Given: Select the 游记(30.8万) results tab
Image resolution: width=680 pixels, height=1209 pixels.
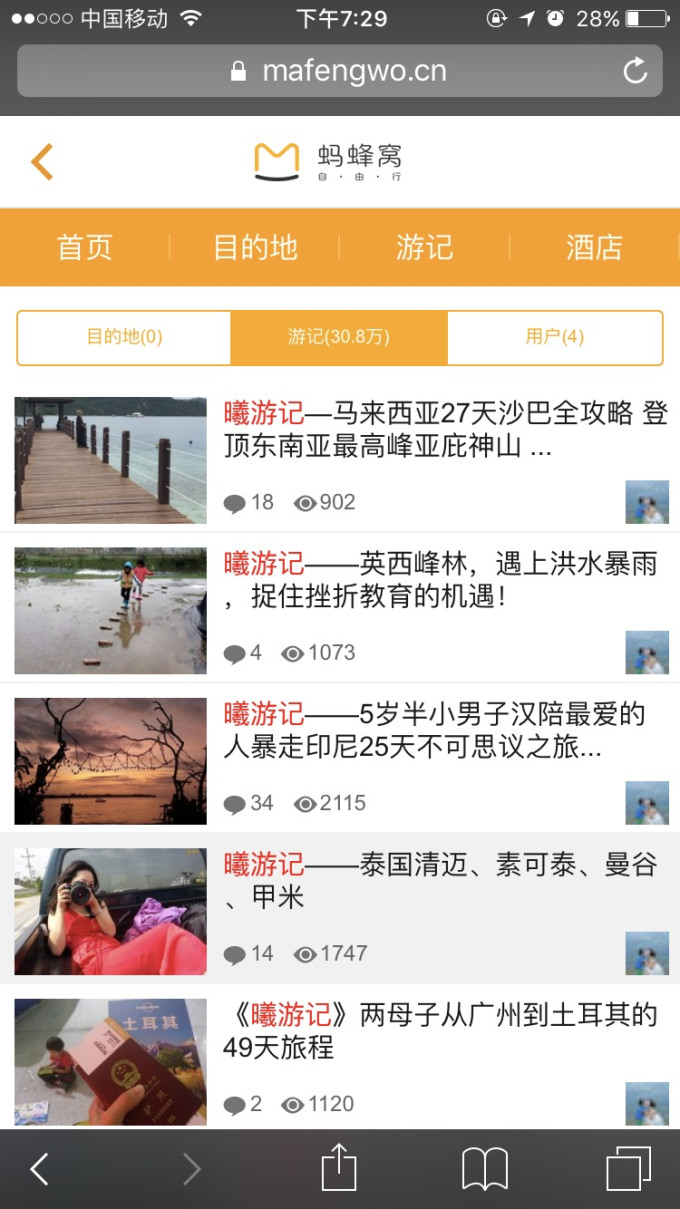Looking at the screenshot, I should click(339, 337).
